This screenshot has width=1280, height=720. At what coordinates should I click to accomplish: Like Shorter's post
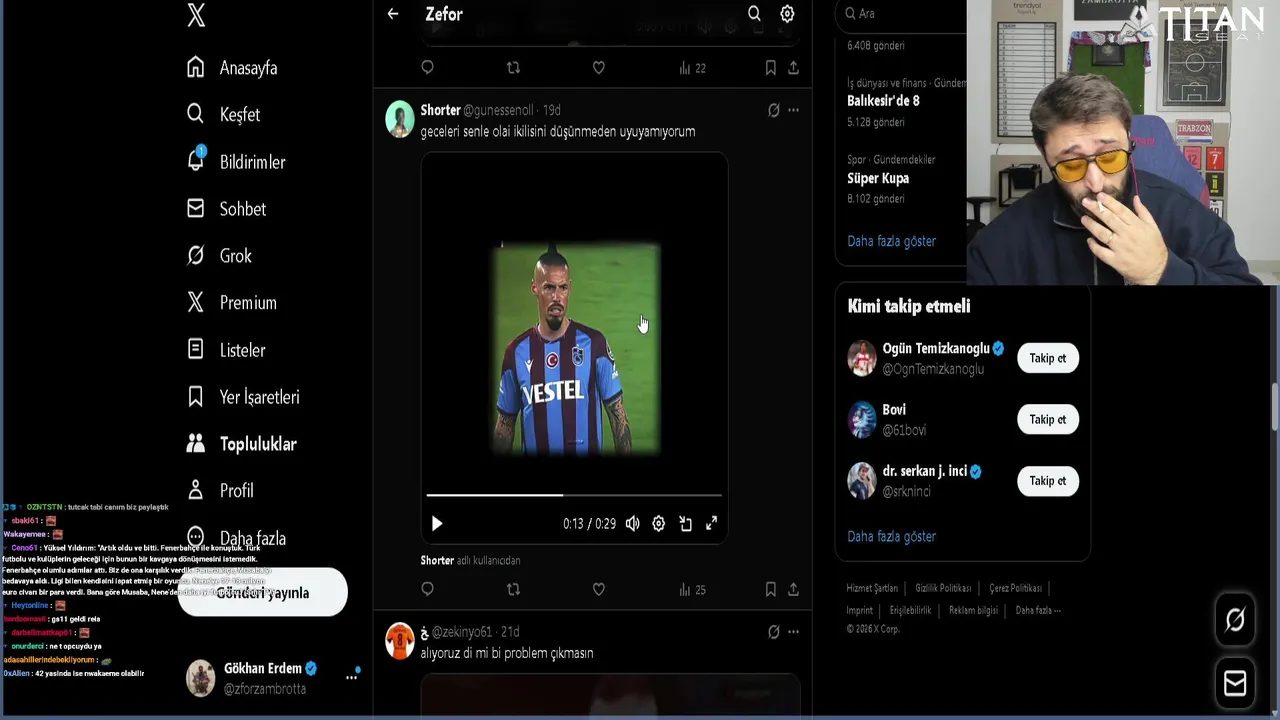click(598, 589)
